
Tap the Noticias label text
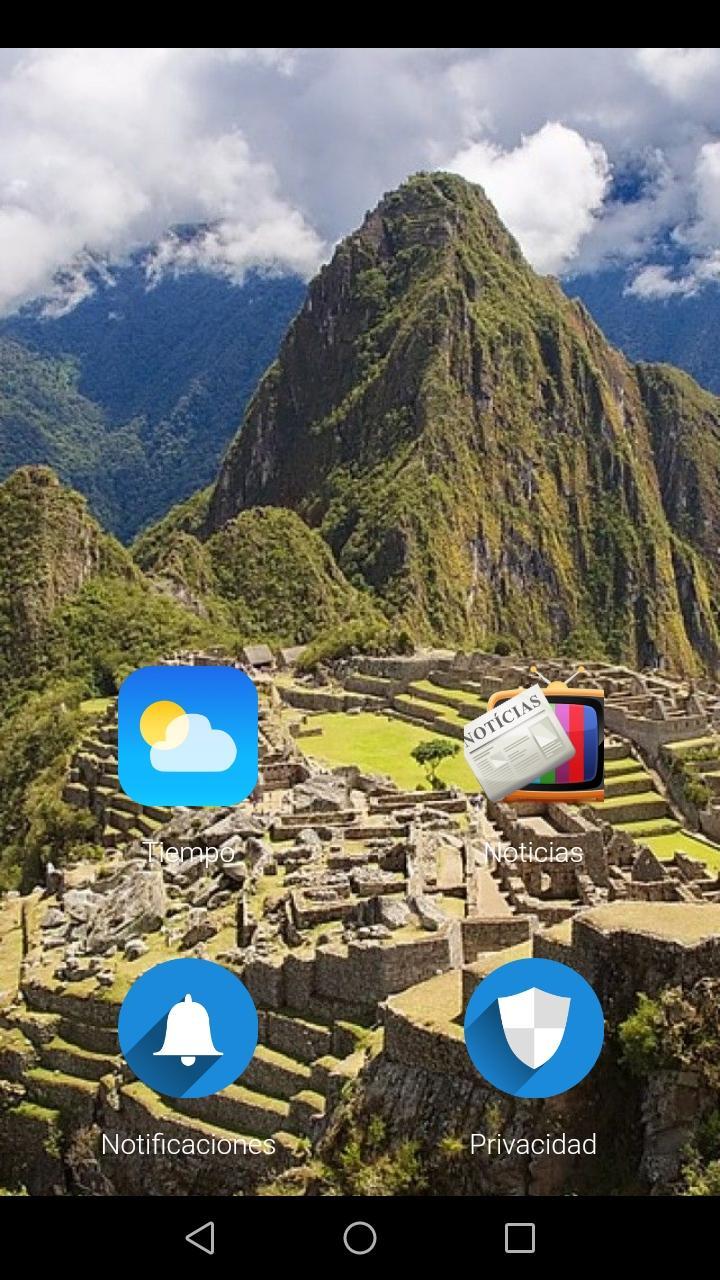click(534, 851)
